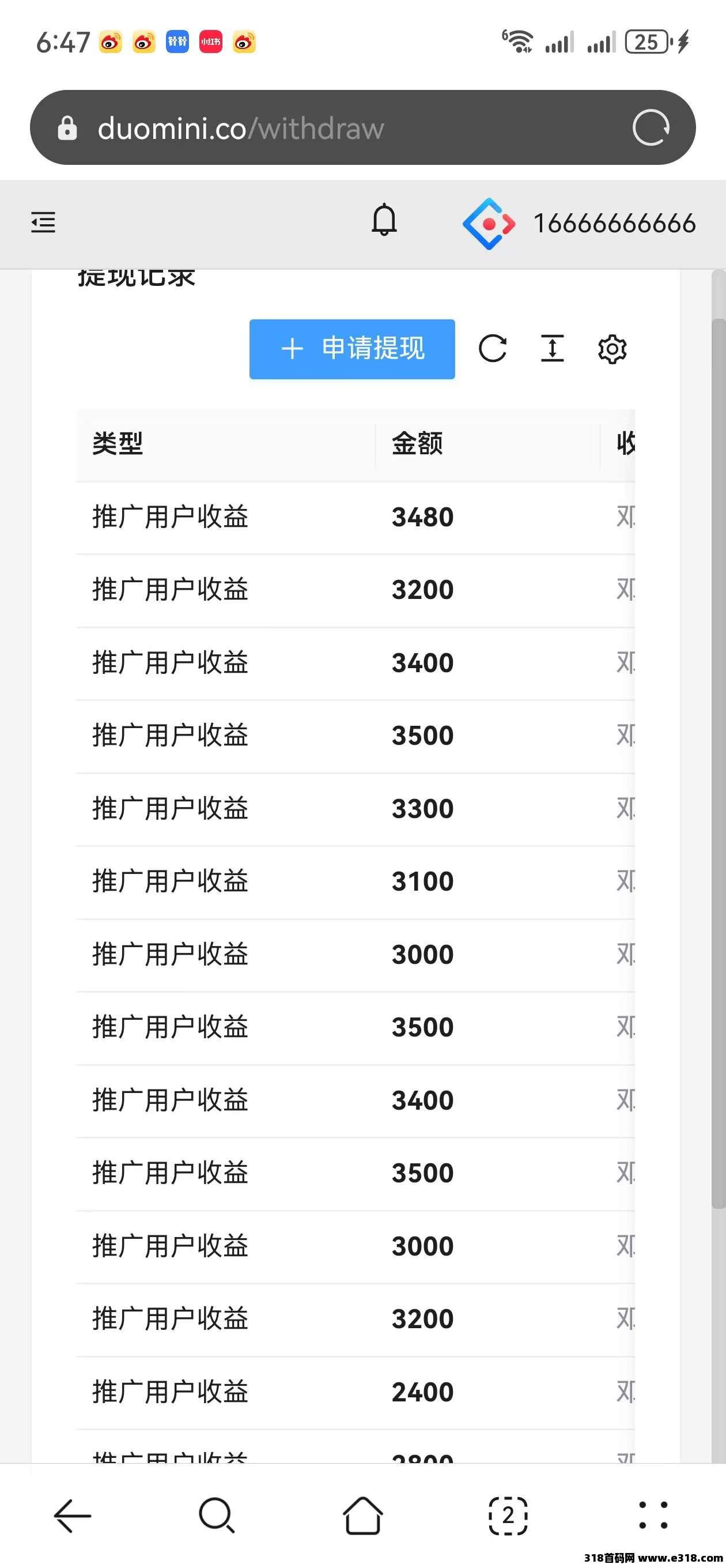Go back with the browser back arrow
This screenshot has height=1568, width=726.
click(x=73, y=1515)
